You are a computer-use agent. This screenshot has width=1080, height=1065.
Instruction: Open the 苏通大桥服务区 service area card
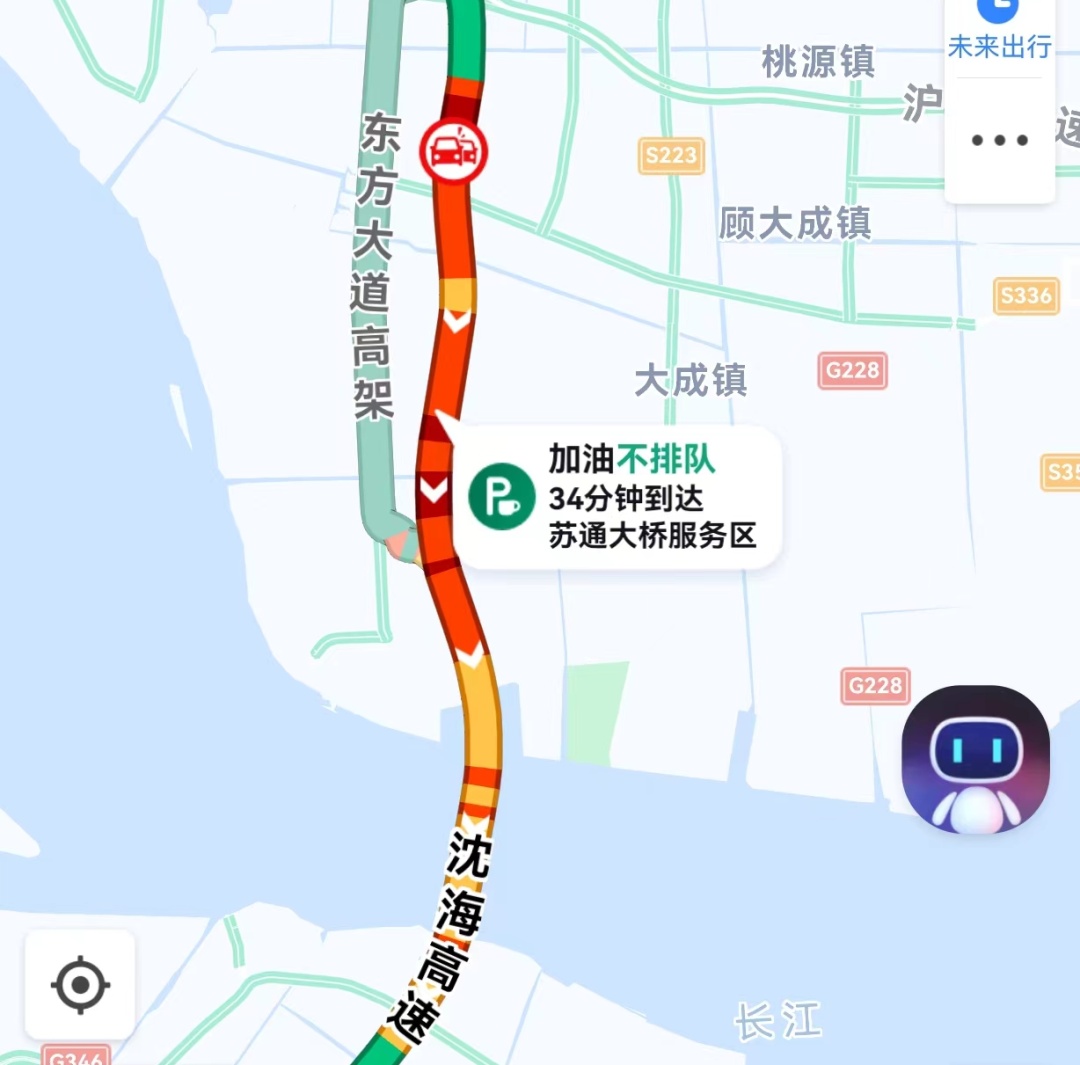tap(617, 497)
